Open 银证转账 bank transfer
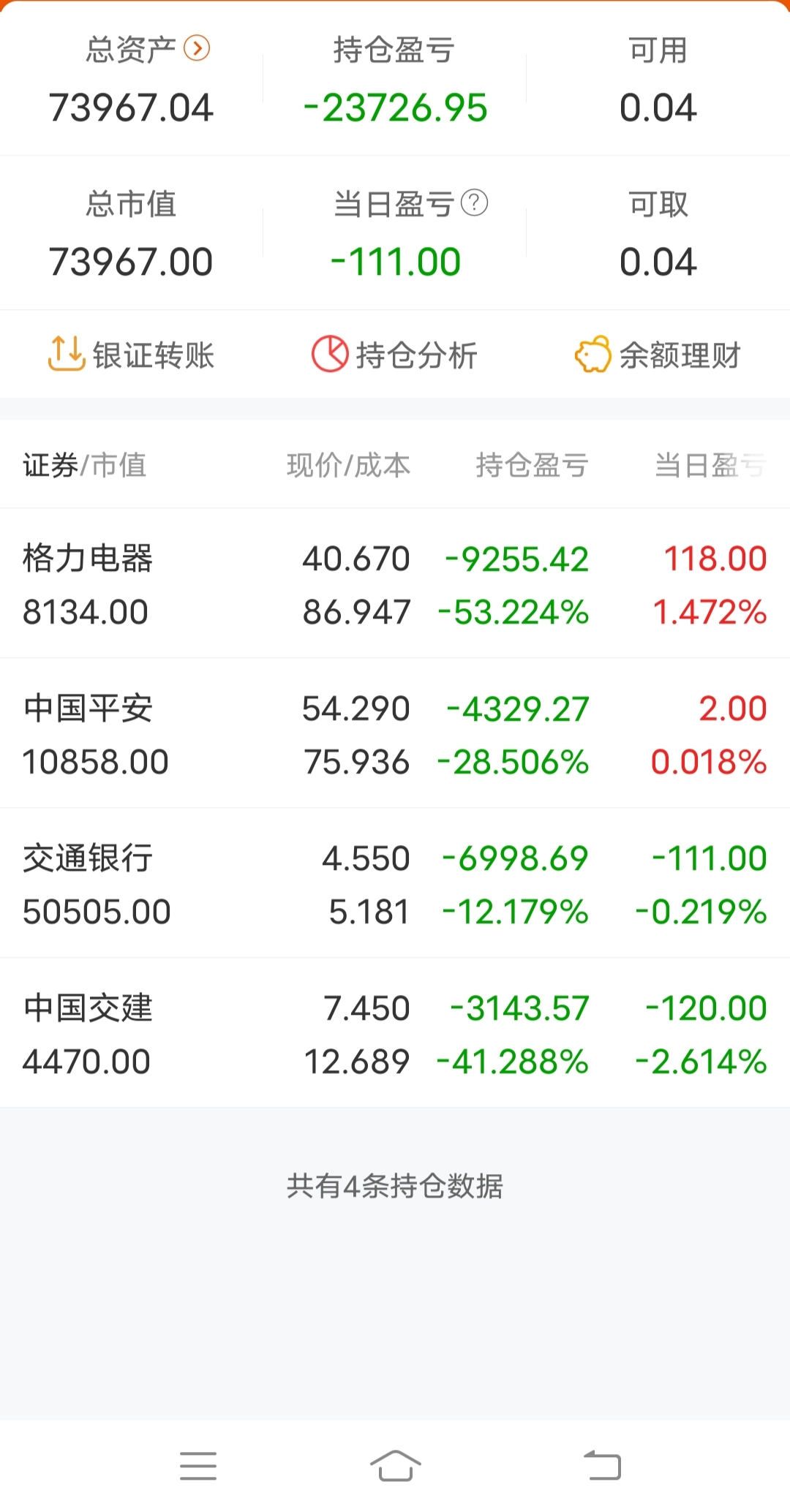 click(x=132, y=355)
